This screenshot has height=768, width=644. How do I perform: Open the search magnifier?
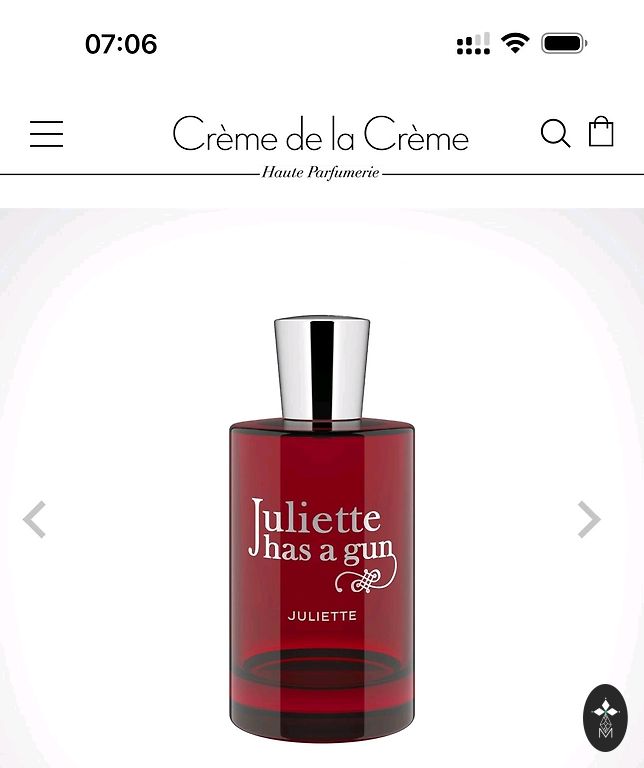(x=555, y=133)
